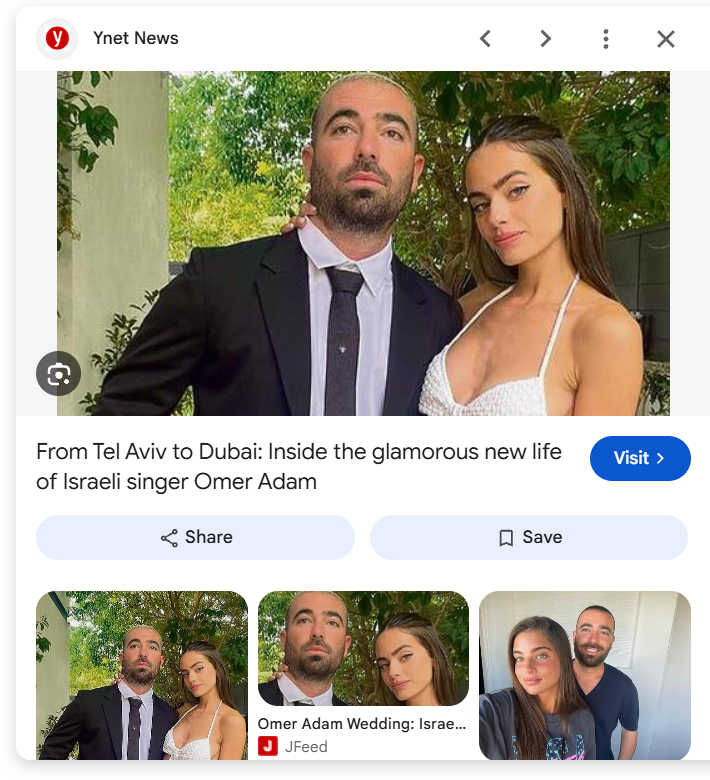Open the related indoor selfie image

click(x=585, y=675)
